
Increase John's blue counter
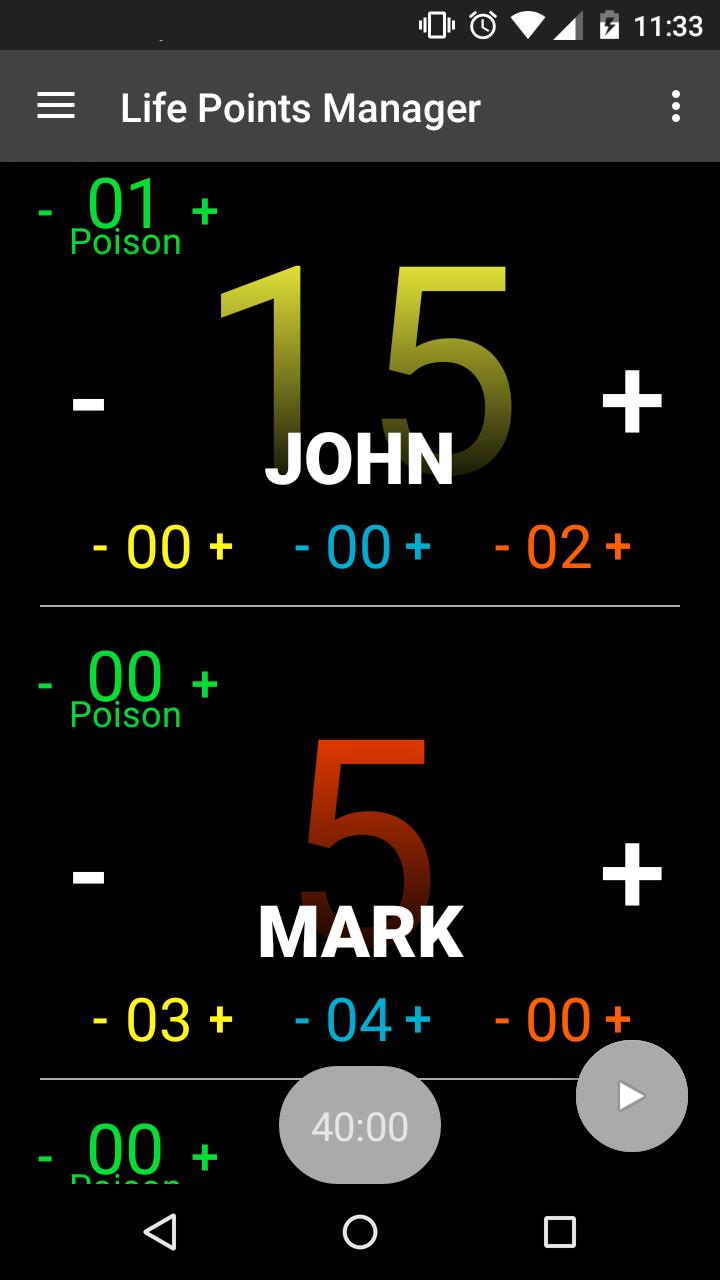[x=420, y=546]
